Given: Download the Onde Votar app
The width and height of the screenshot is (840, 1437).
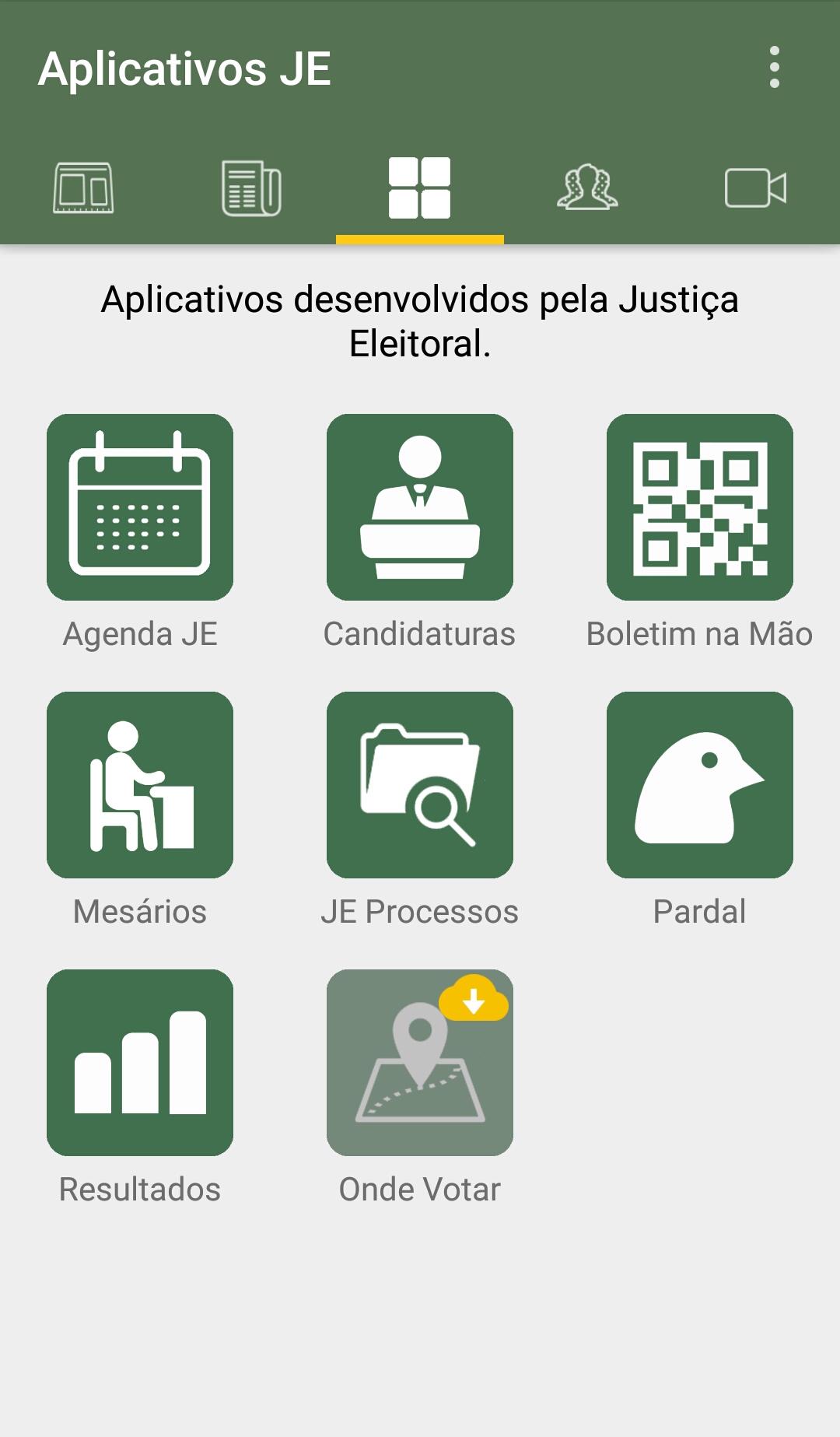Looking at the screenshot, I should coord(420,1063).
